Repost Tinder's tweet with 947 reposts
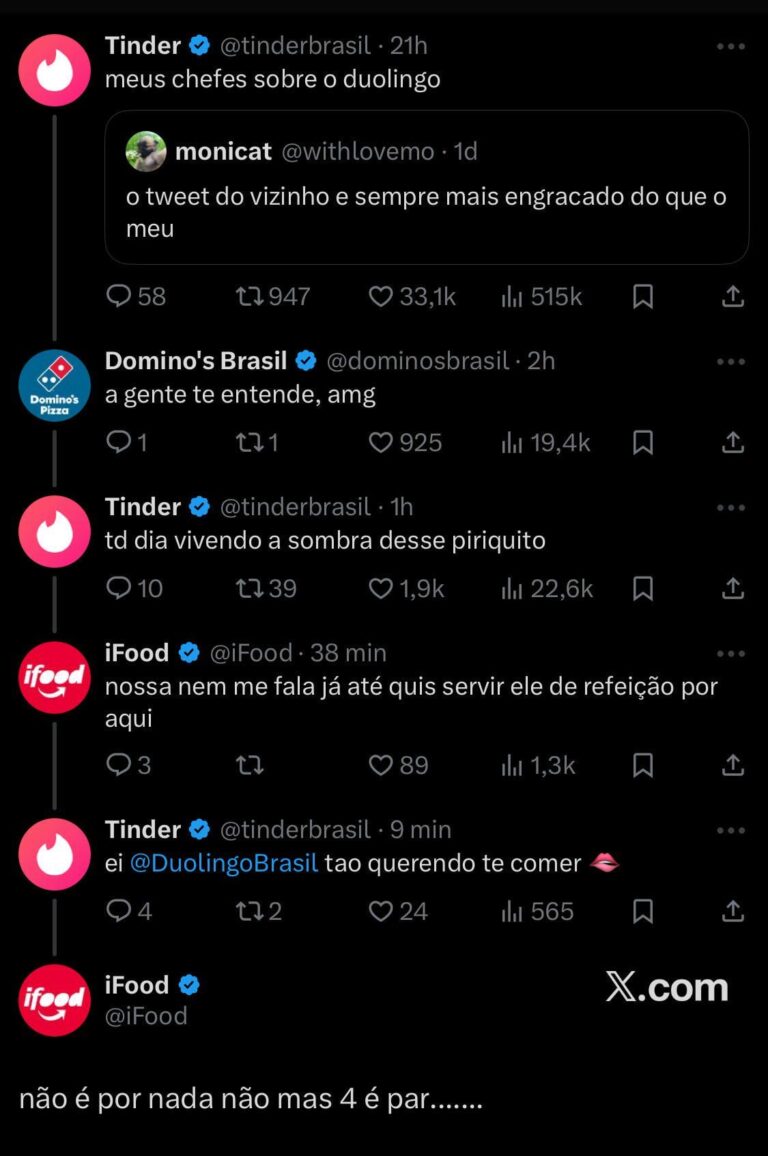768x1156 pixels. pos(248,297)
